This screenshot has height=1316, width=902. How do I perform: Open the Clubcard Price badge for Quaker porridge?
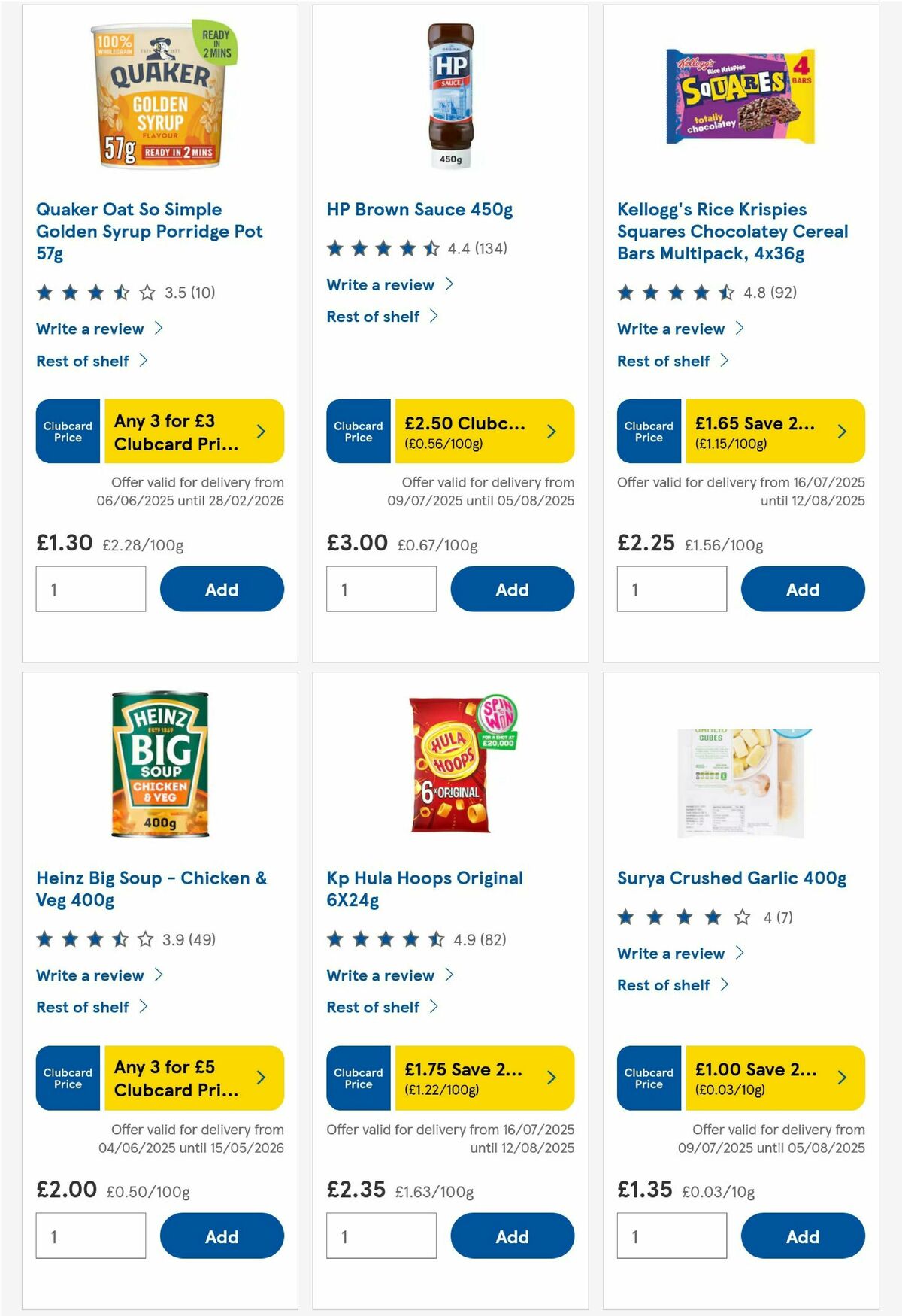67,431
